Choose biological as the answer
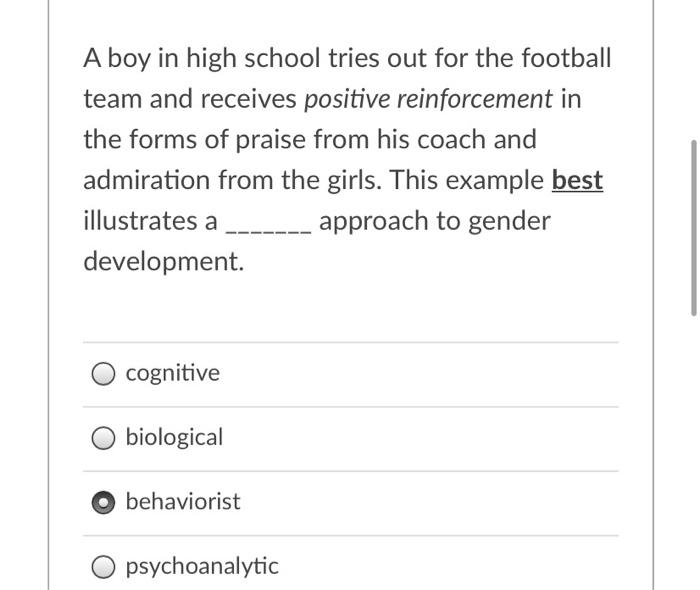This screenshot has width=700, height=590. (103, 438)
